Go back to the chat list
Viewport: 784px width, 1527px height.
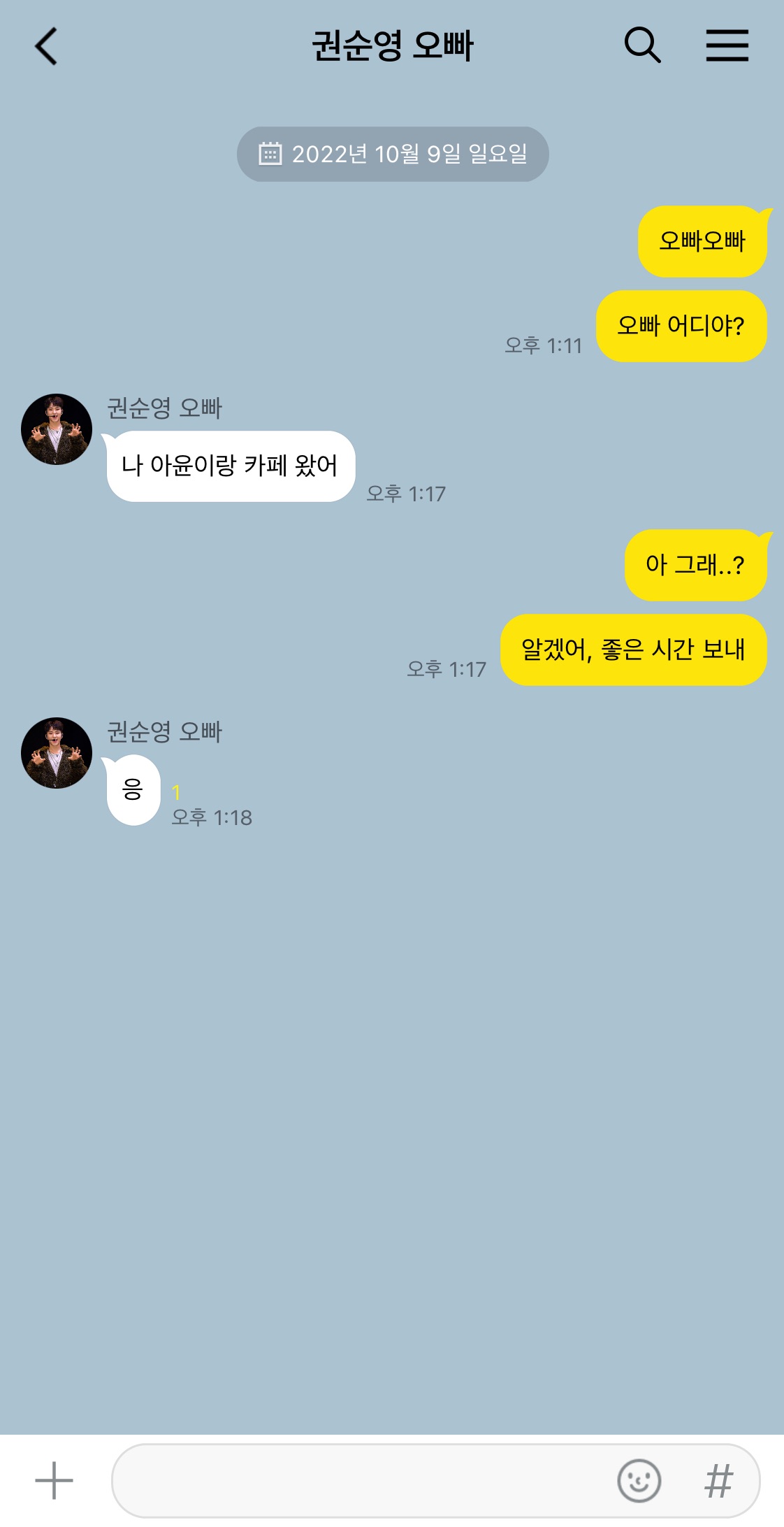(46, 47)
